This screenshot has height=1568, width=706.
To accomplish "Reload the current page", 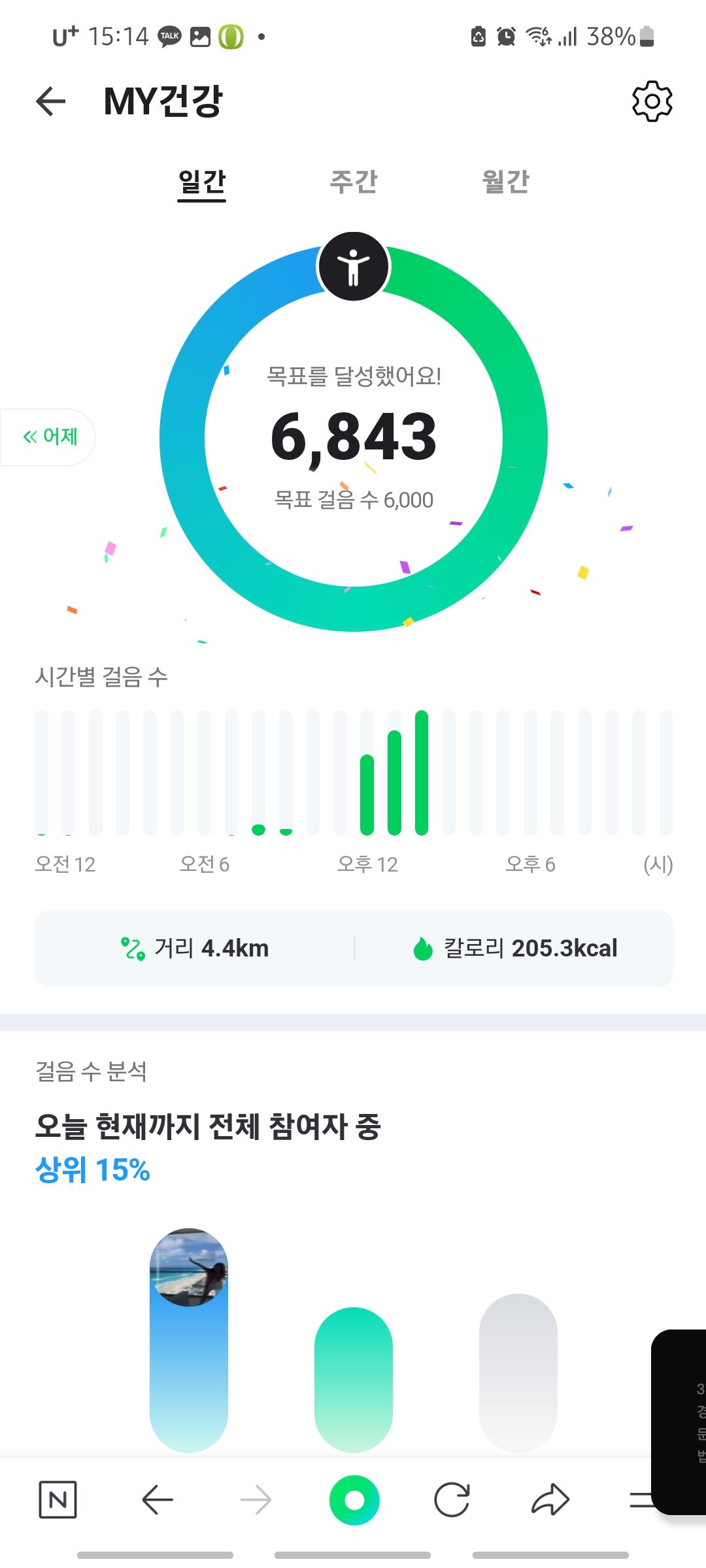I will pyautogui.click(x=452, y=1499).
